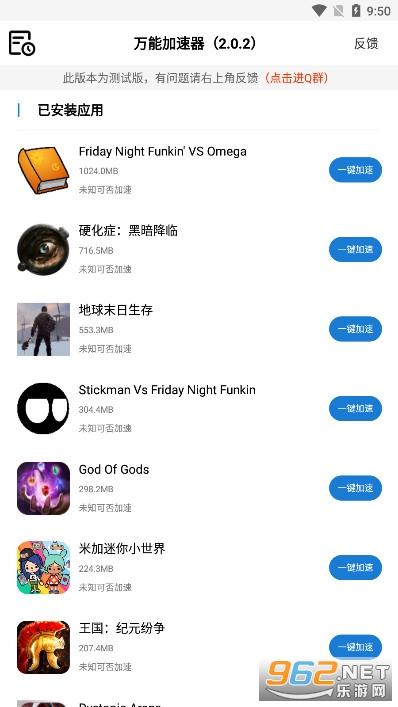Tap the 点击进Q群 link

point(296,78)
